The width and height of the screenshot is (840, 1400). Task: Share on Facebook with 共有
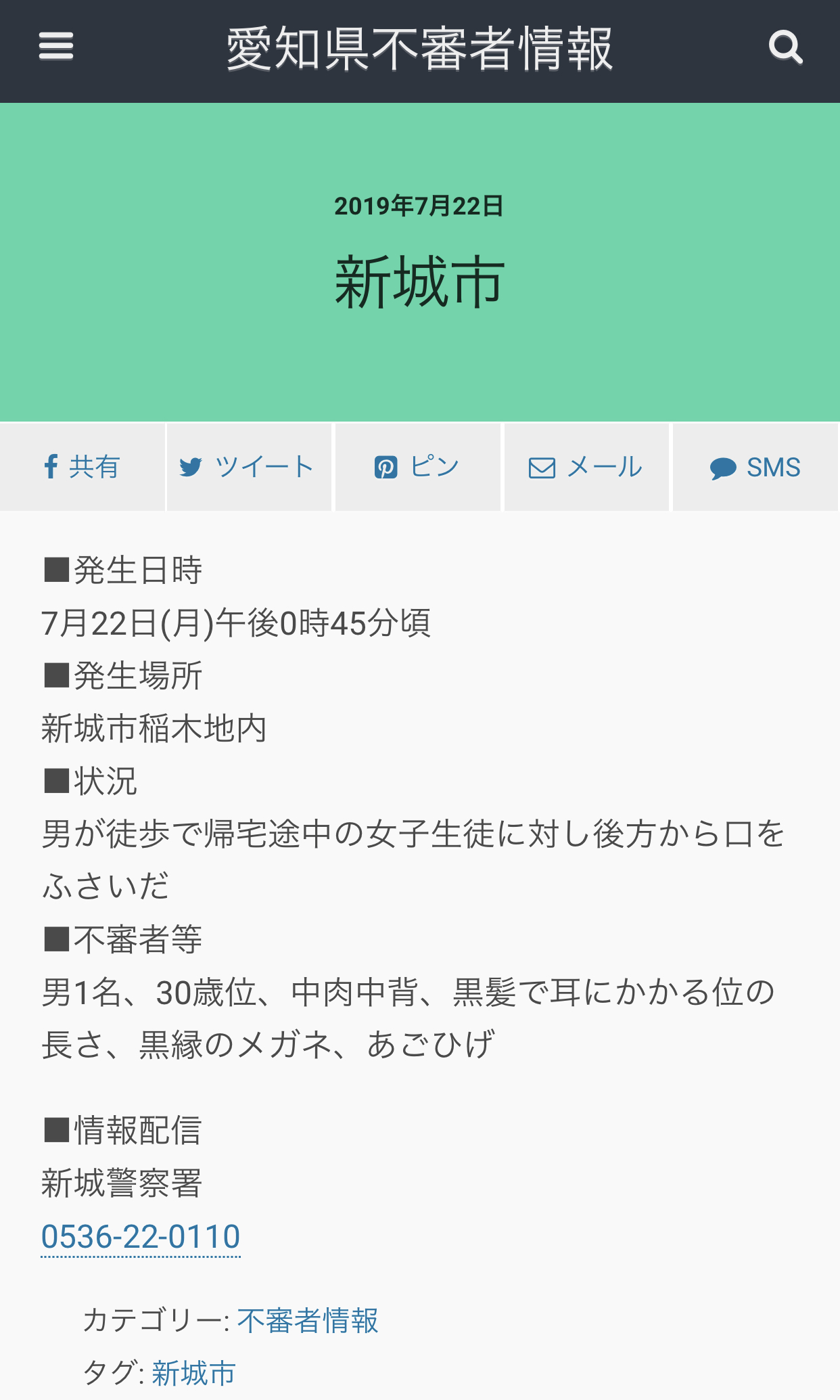point(83,467)
